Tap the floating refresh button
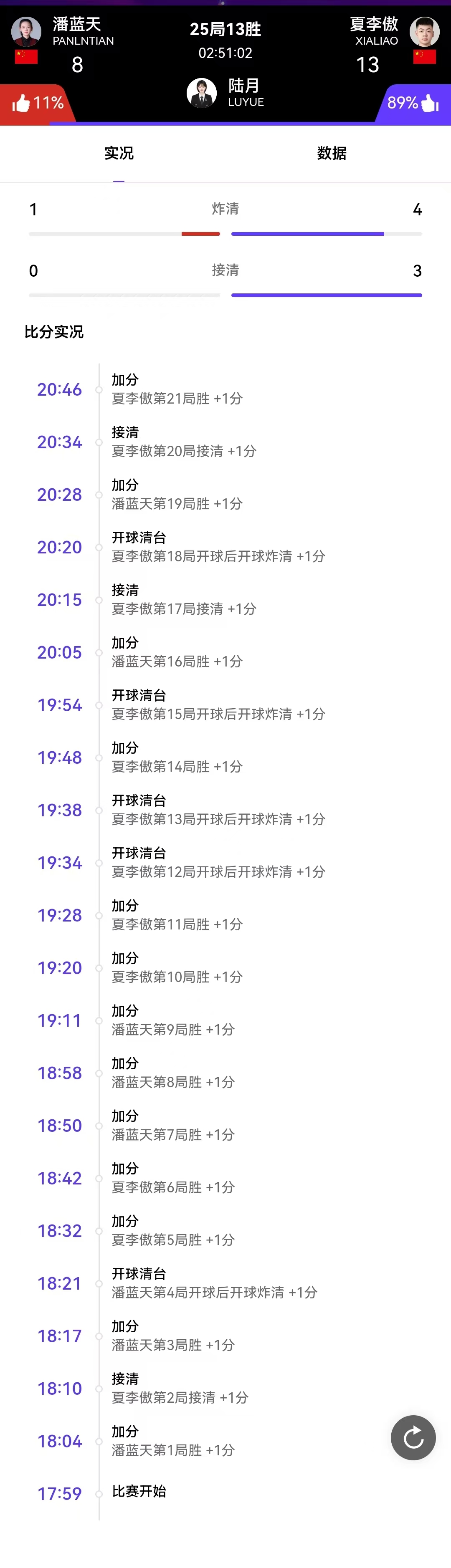451x1568 pixels. pos(413,1438)
